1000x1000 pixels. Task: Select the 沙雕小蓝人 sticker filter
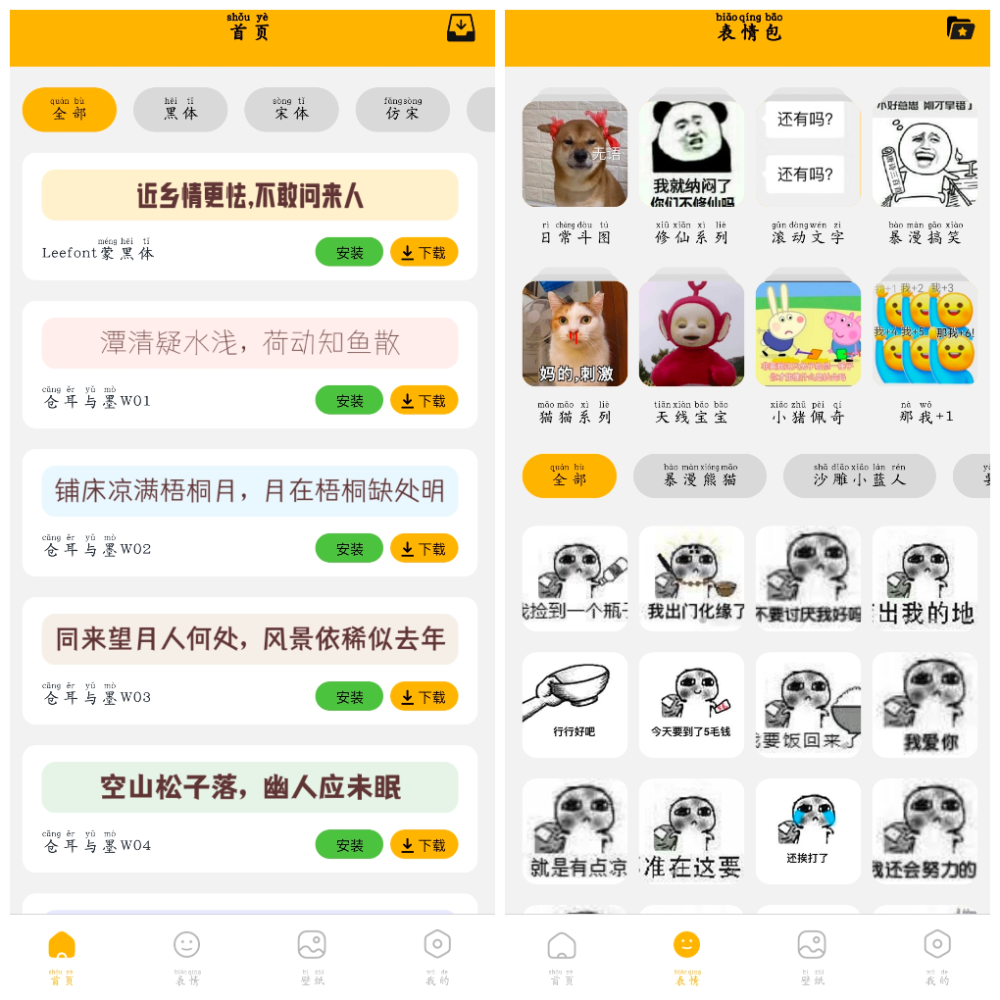point(859,476)
